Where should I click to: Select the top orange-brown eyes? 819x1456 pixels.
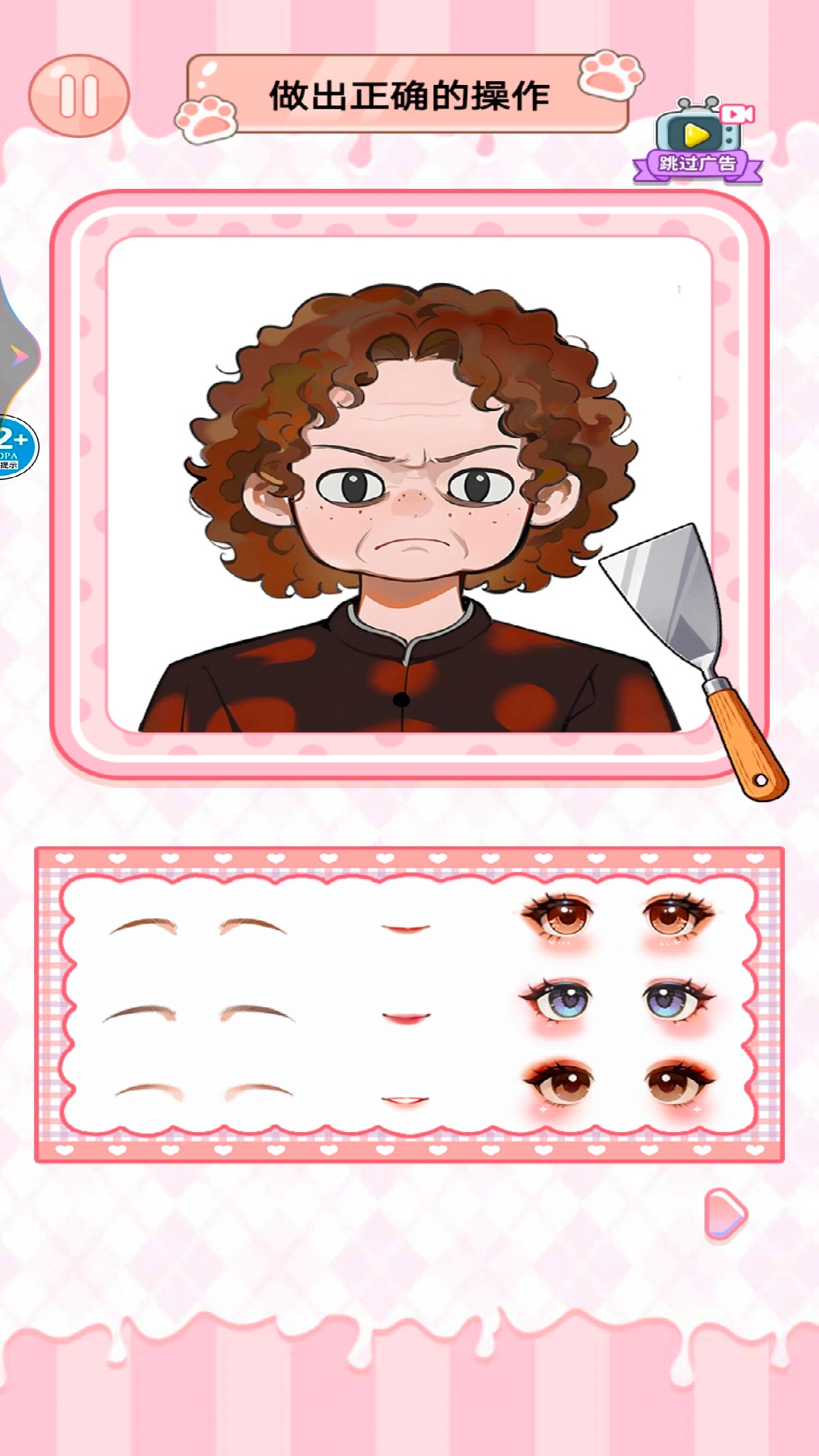pos(618,916)
